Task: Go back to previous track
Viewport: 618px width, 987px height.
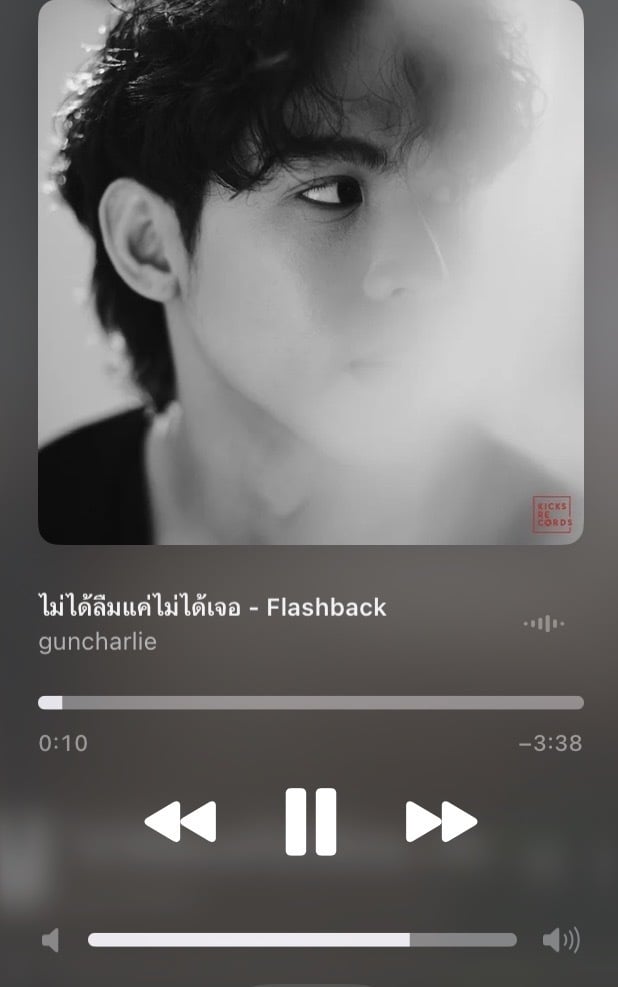Action: tap(180, 822)
